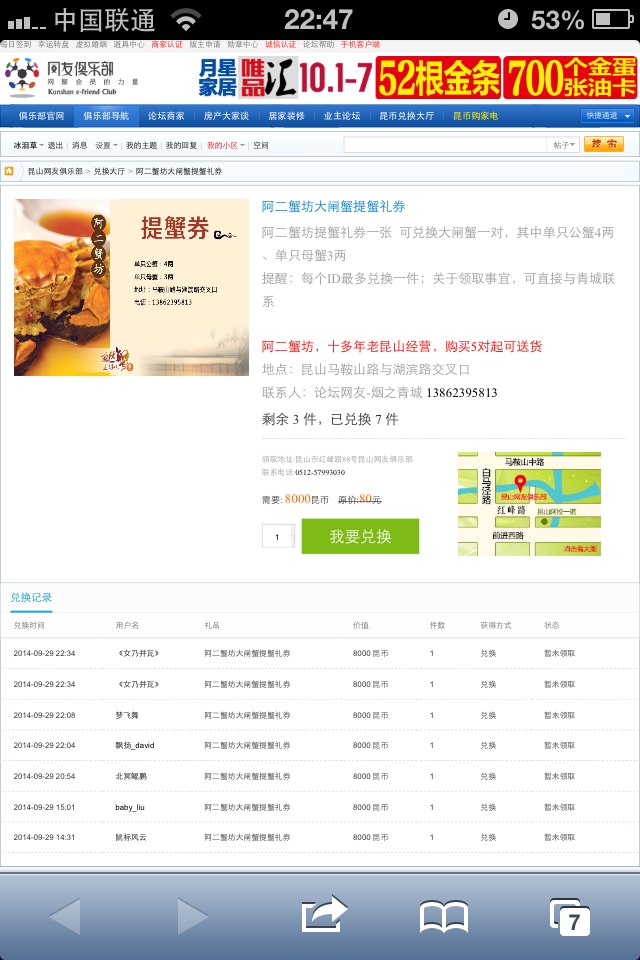The width and height of the screenshot is (640, 960).
Task: Tap the orange 搜索 button
Action: [x=603, y=145]
